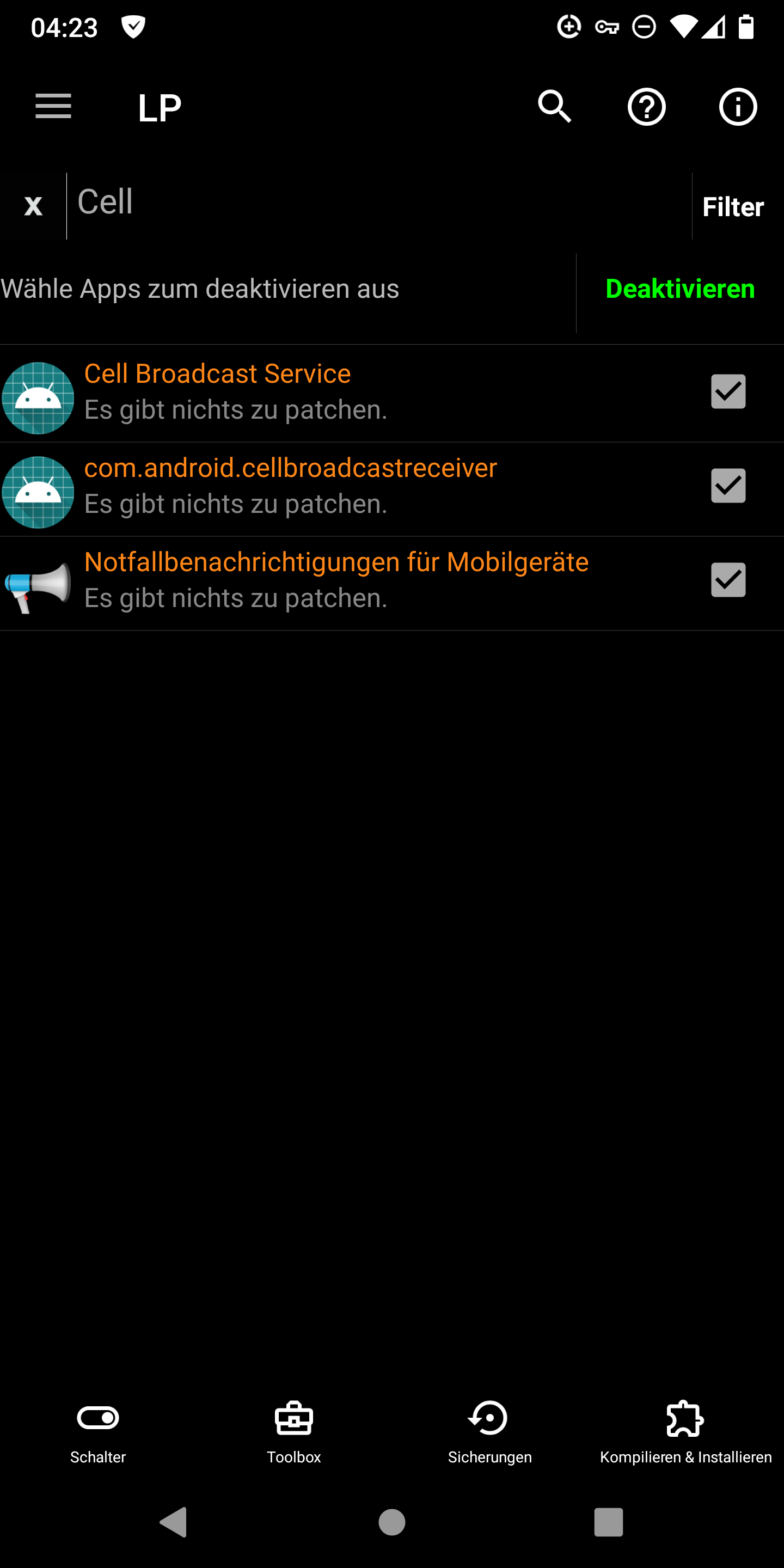Open the info icon

click(x=738, y=107)
